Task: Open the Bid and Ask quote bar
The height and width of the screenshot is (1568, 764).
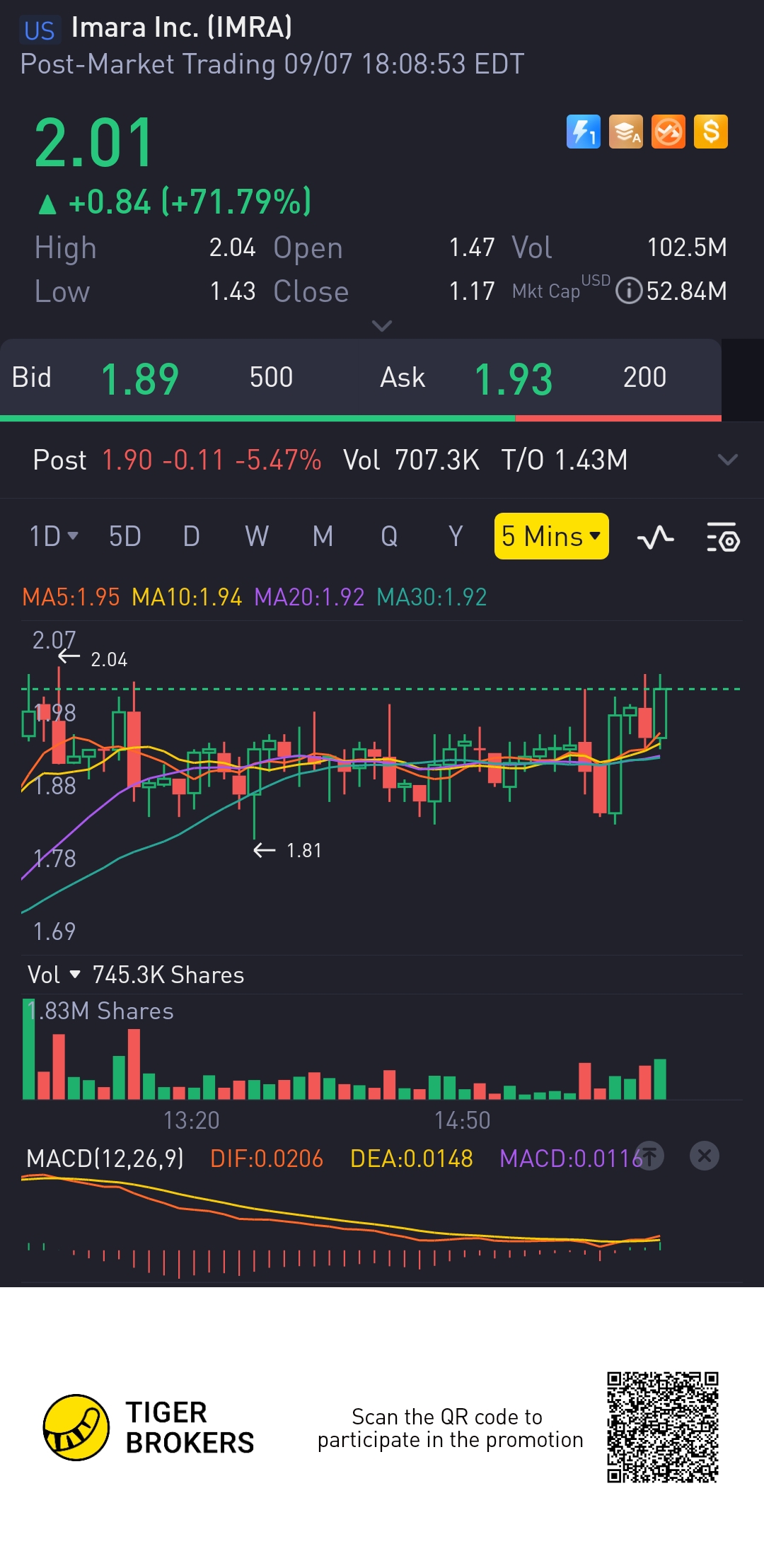Action: [x=361, y=378]
